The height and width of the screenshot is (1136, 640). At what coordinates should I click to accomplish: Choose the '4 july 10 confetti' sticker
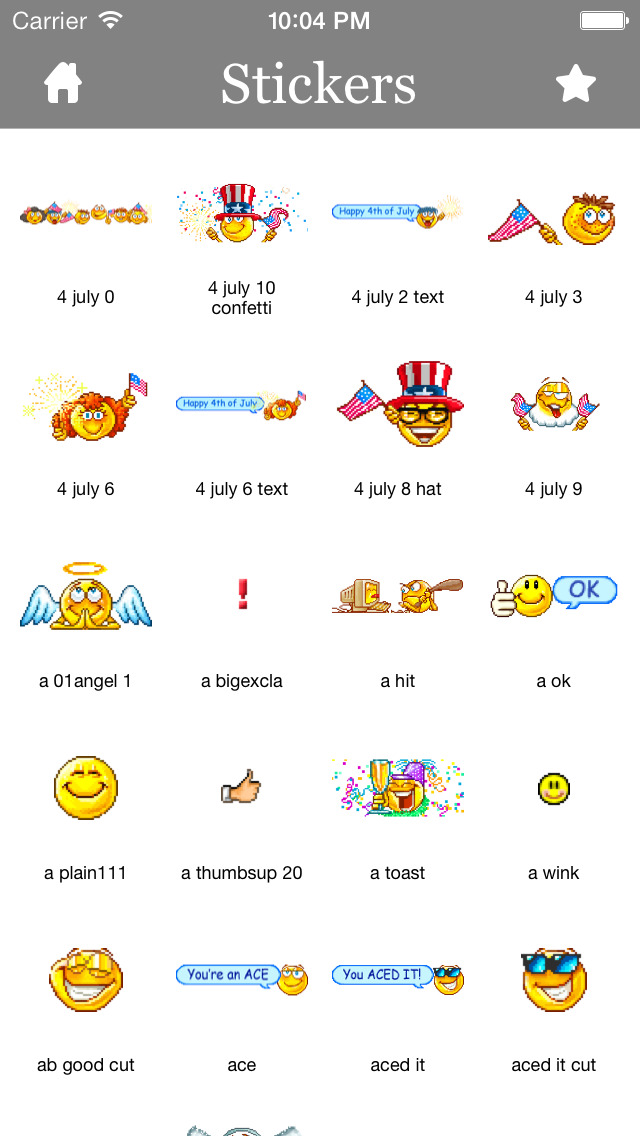pyautogui.click(x=242, y=214)
